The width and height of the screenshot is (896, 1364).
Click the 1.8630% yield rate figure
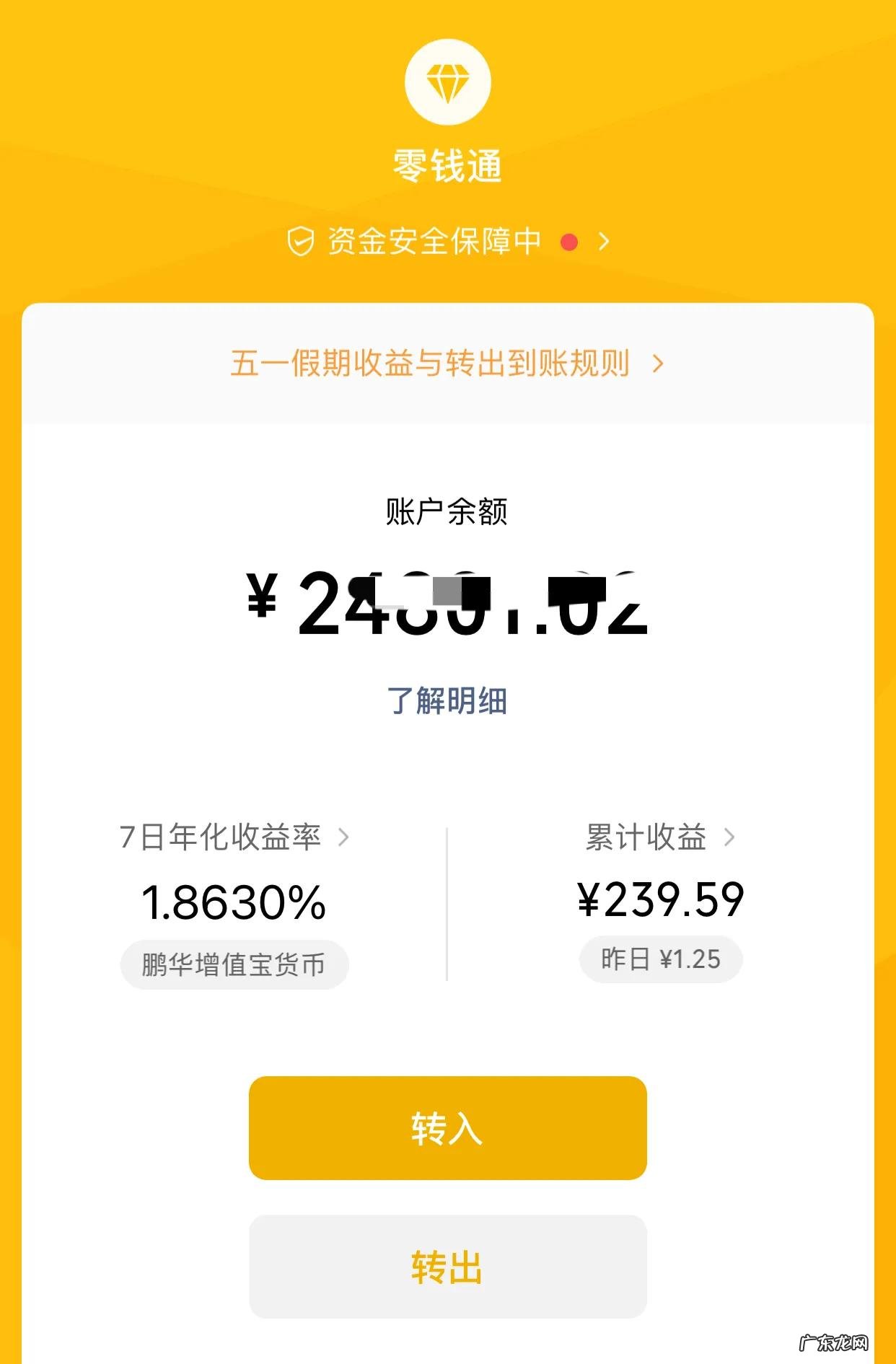point(234,901)
